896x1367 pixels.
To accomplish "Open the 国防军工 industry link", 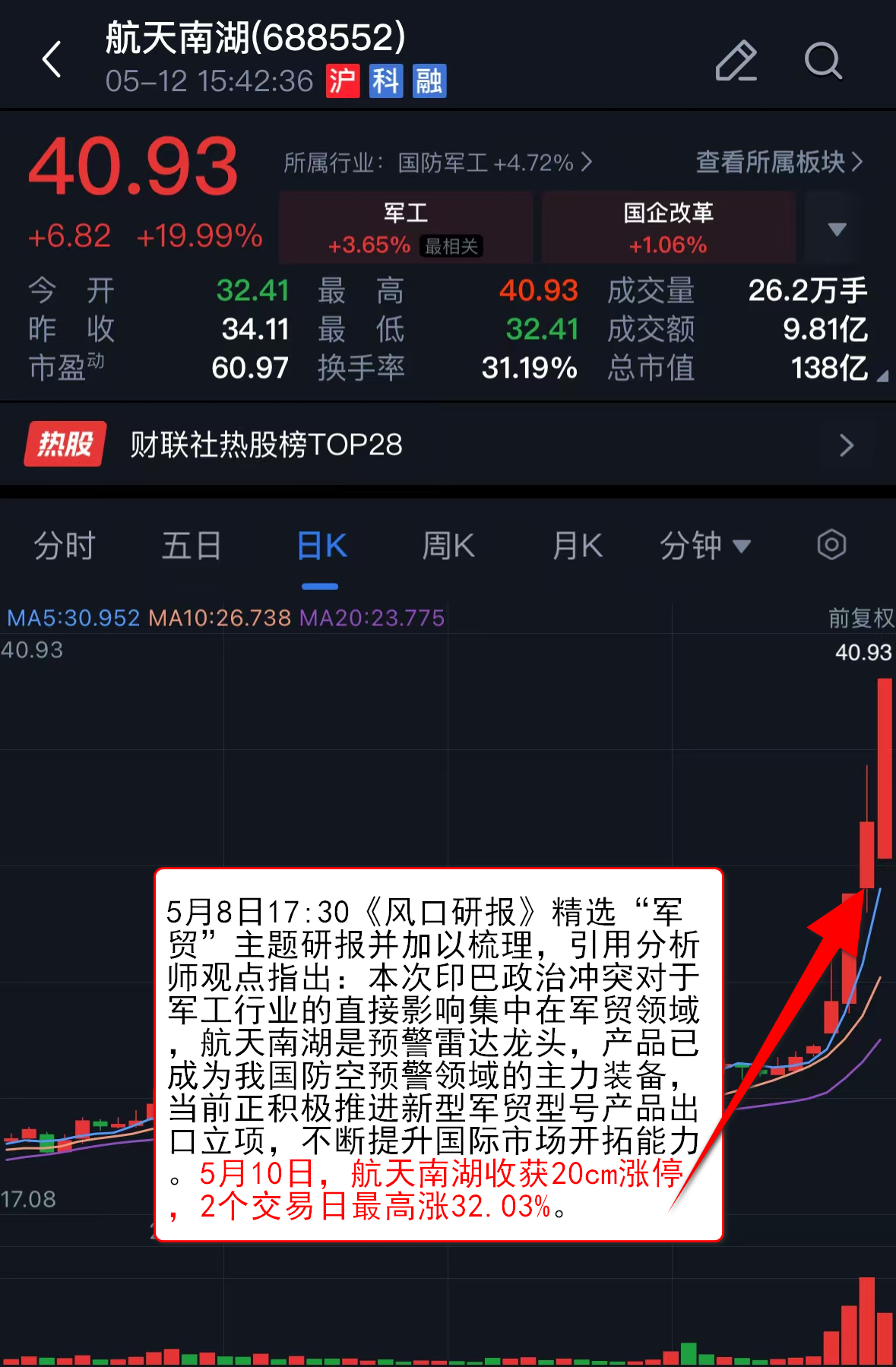I will 438,163.
